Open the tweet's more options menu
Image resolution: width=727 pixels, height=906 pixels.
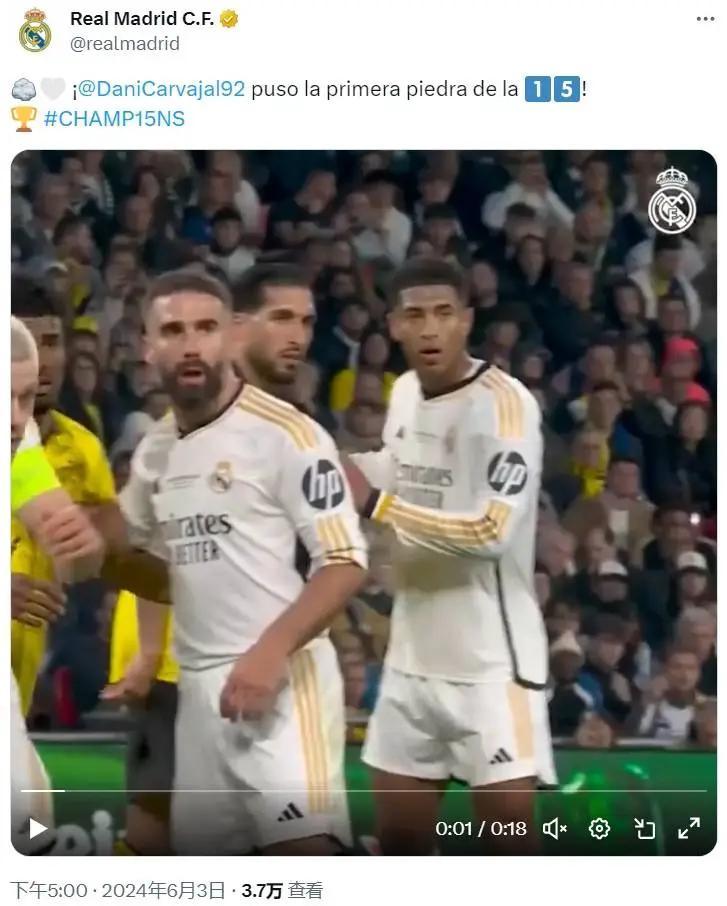705,19
